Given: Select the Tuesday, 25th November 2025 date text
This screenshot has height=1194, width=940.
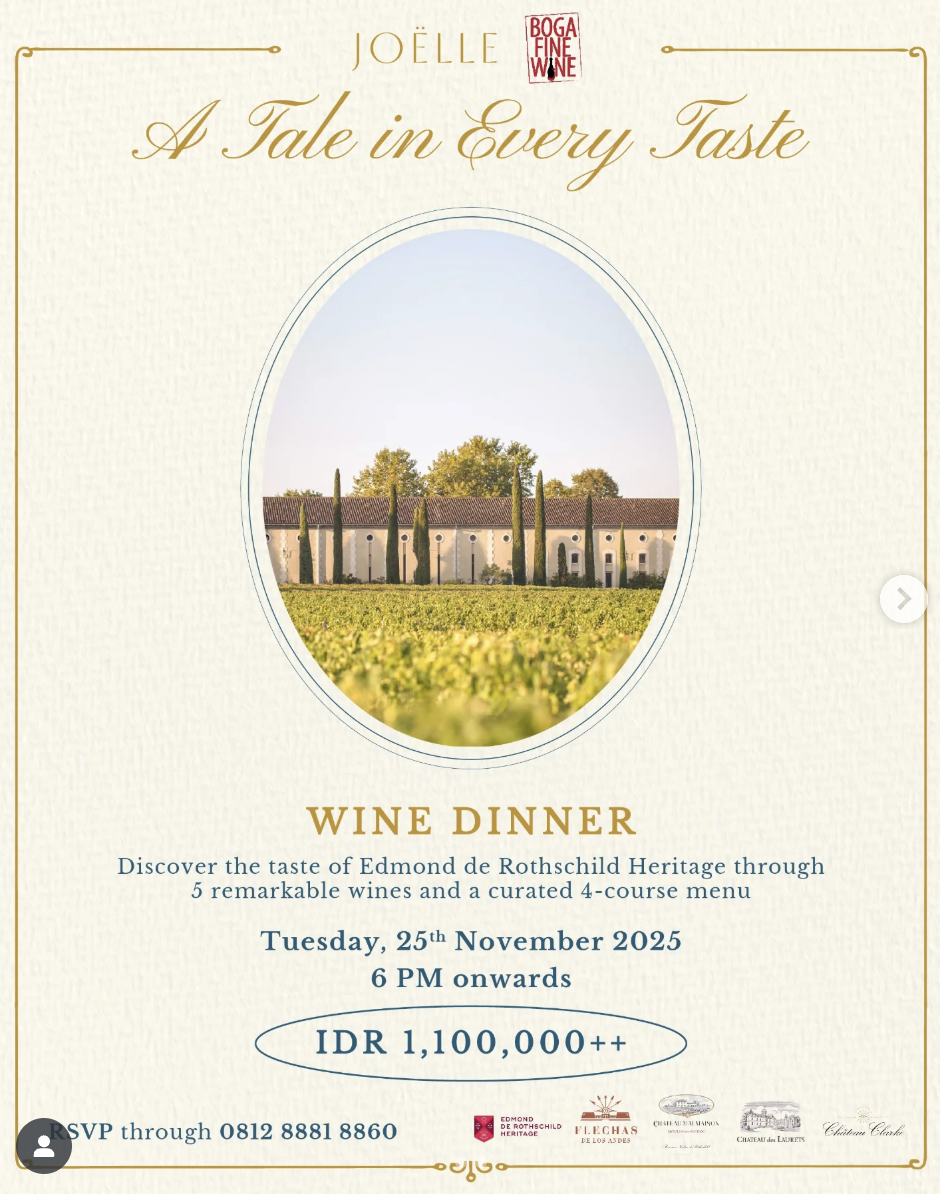Looking at the screenshot, I should pyautogui.click(x=471, y=941).
